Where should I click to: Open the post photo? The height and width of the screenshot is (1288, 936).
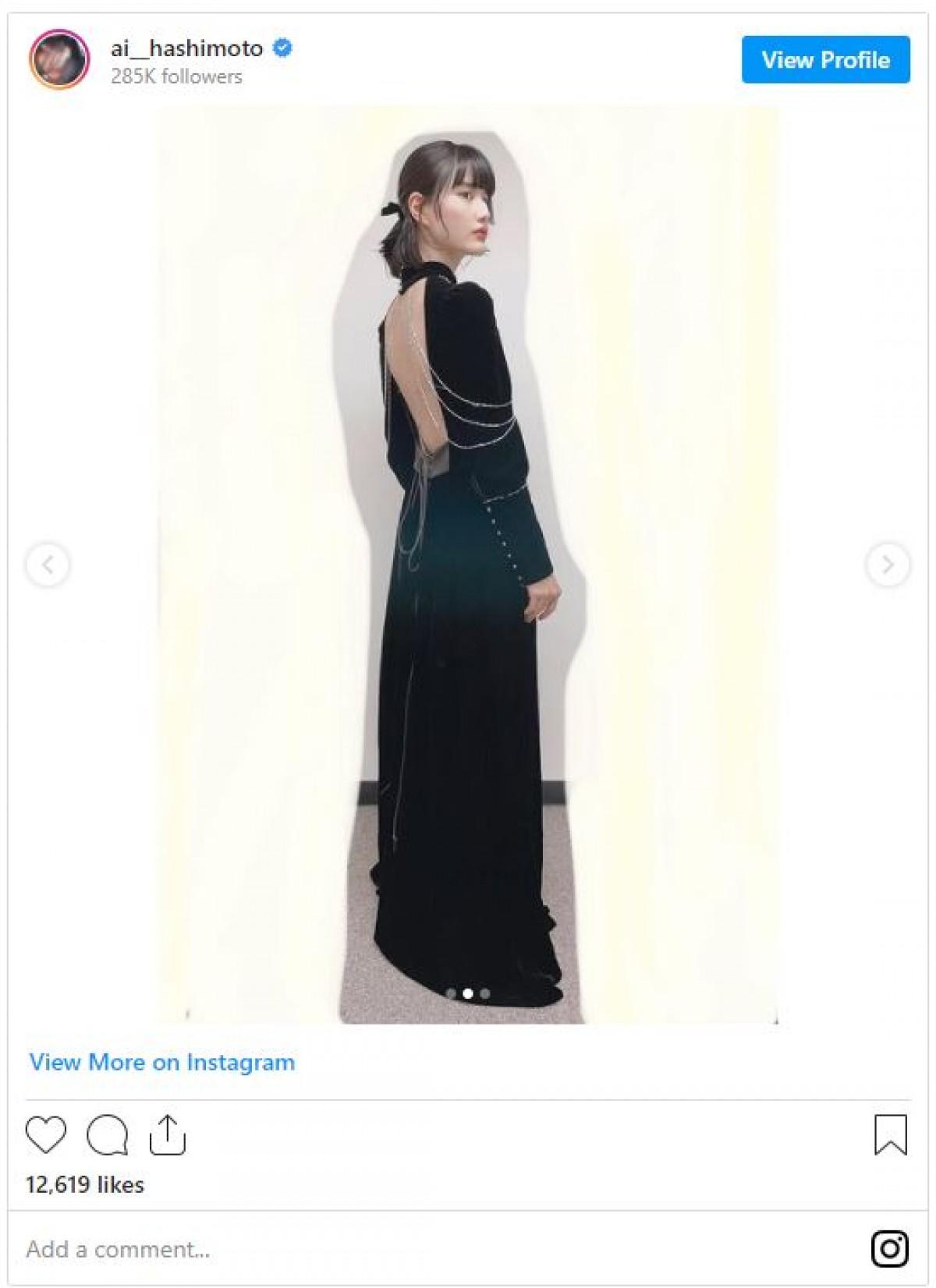coord(468,564)
